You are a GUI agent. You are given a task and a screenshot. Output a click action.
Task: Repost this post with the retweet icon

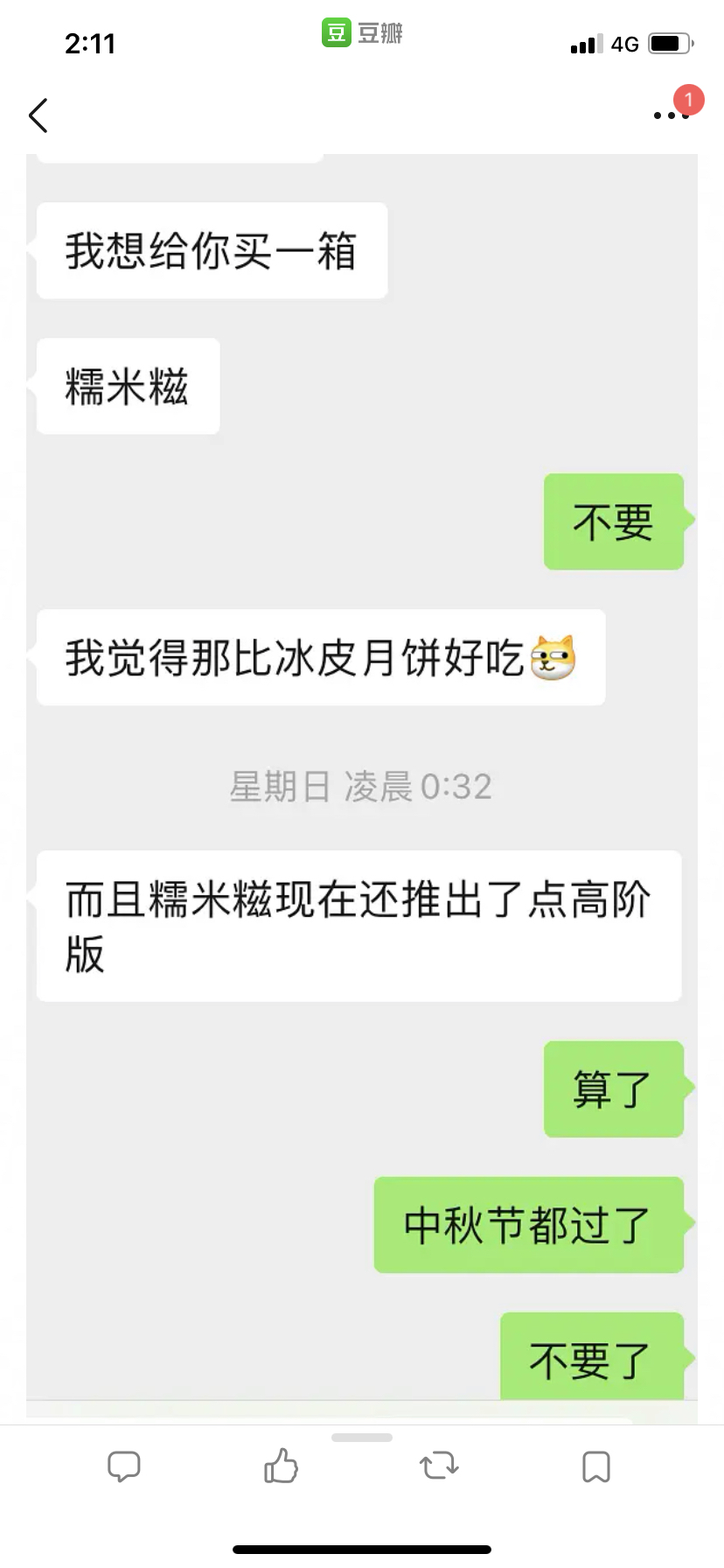(439, 1466)
